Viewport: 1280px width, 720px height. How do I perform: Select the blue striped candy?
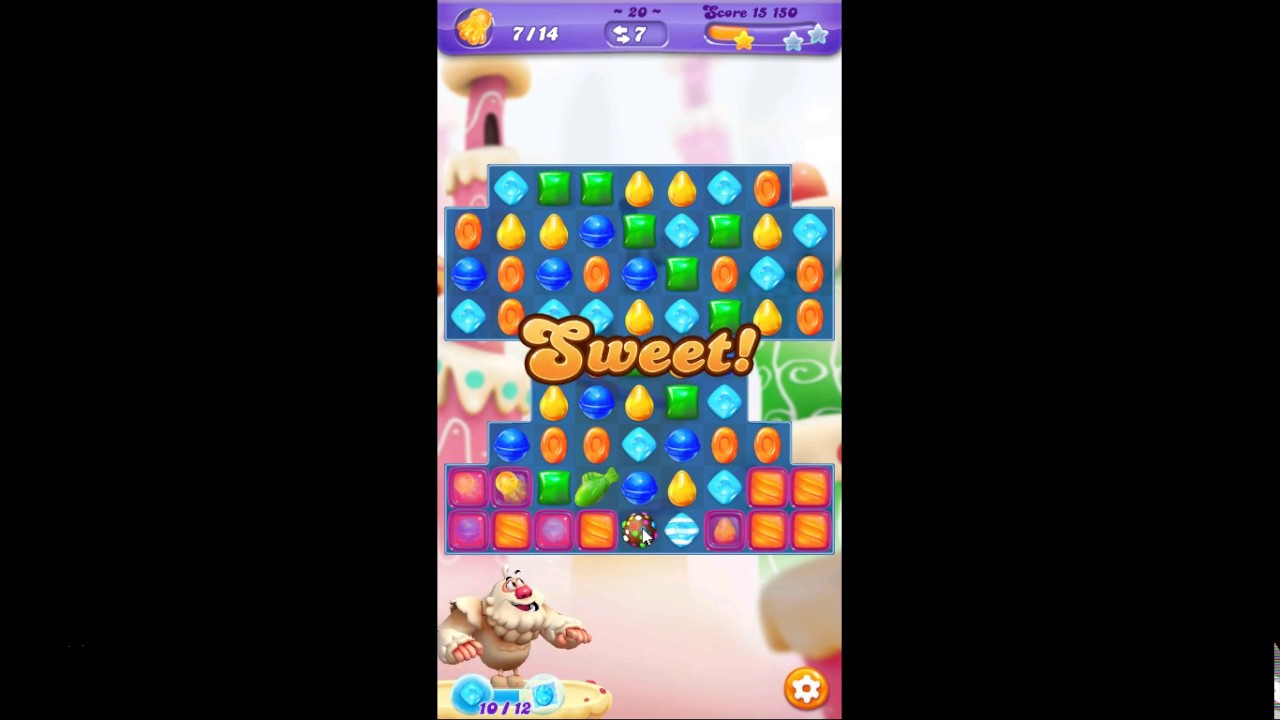coord(681,531)
